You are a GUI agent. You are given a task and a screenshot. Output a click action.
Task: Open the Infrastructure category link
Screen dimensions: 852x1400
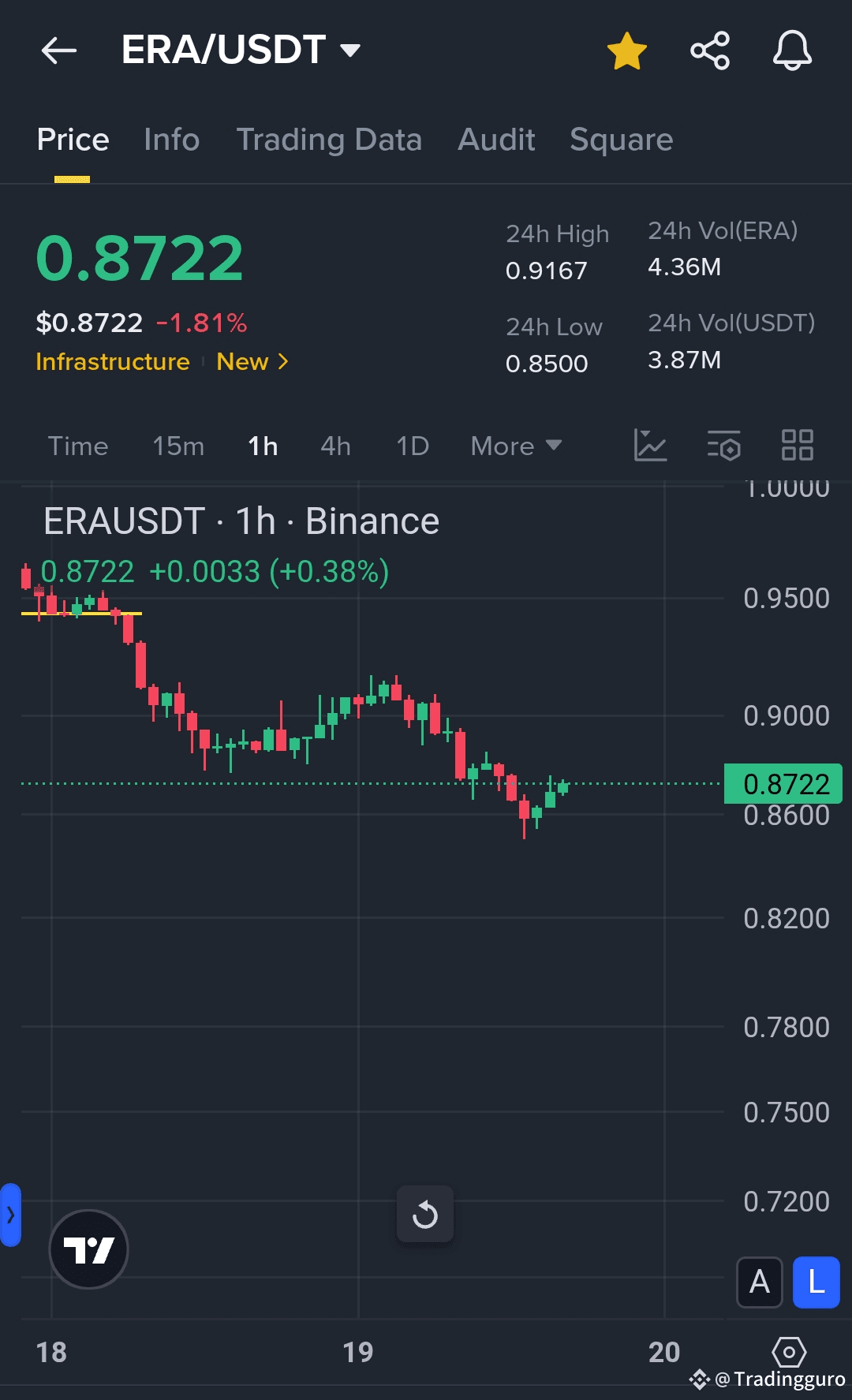(113, 361)
